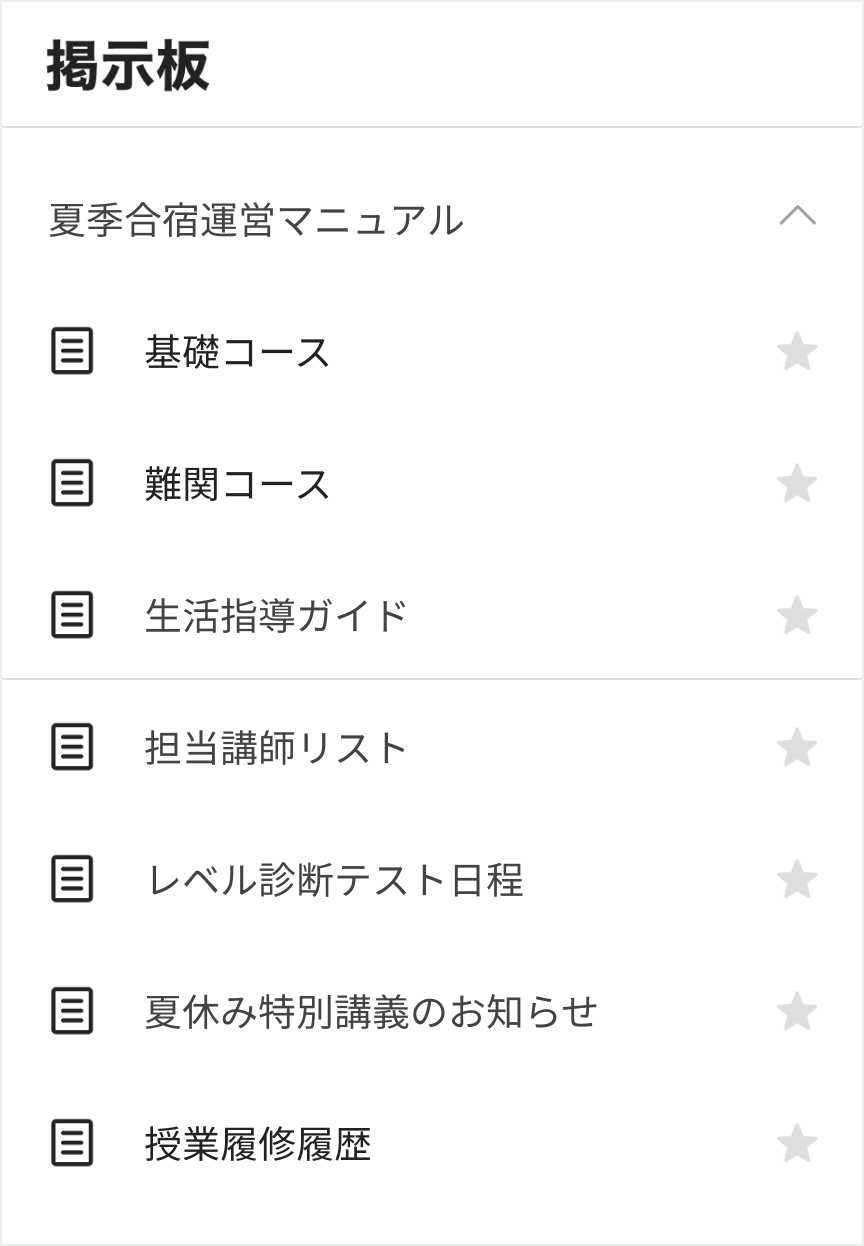Collapse the 夏季合宿運営マニュアル section
Image resolution: width=864 pixels, height=1246 pixels.
(x=797, y=217)
